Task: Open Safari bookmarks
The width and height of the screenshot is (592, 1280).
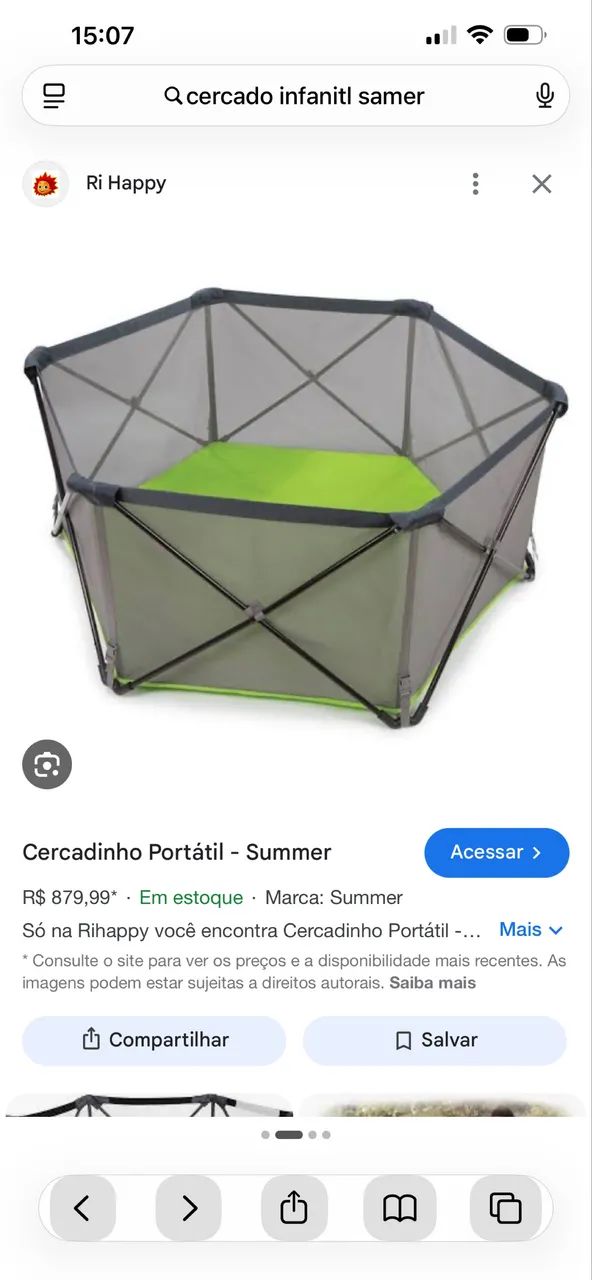Action: pyautogui.click(x=400, y=1208)
